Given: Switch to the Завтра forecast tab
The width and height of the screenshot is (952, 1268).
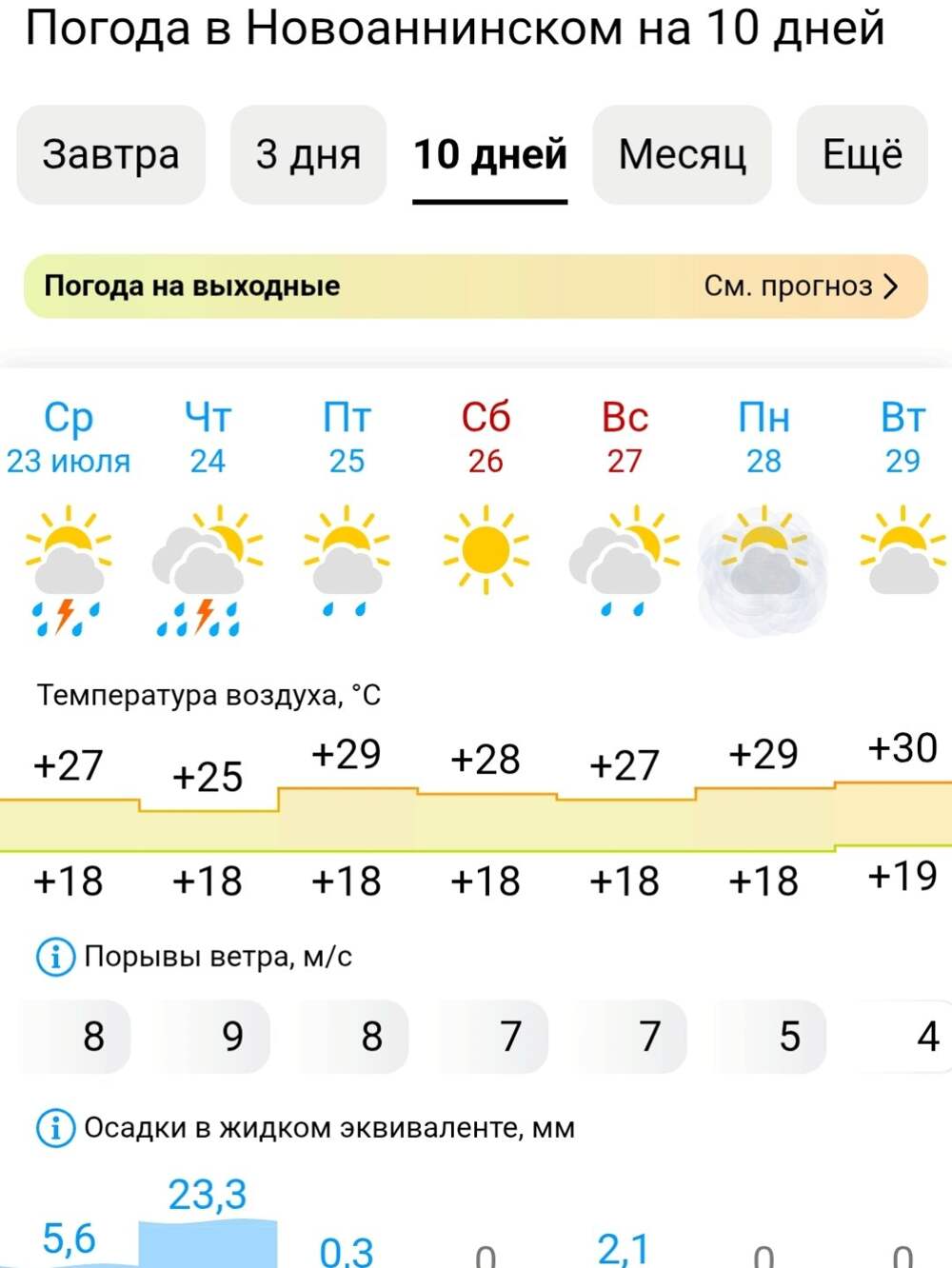Looking at the screenshot, I should tap(110, 154).
